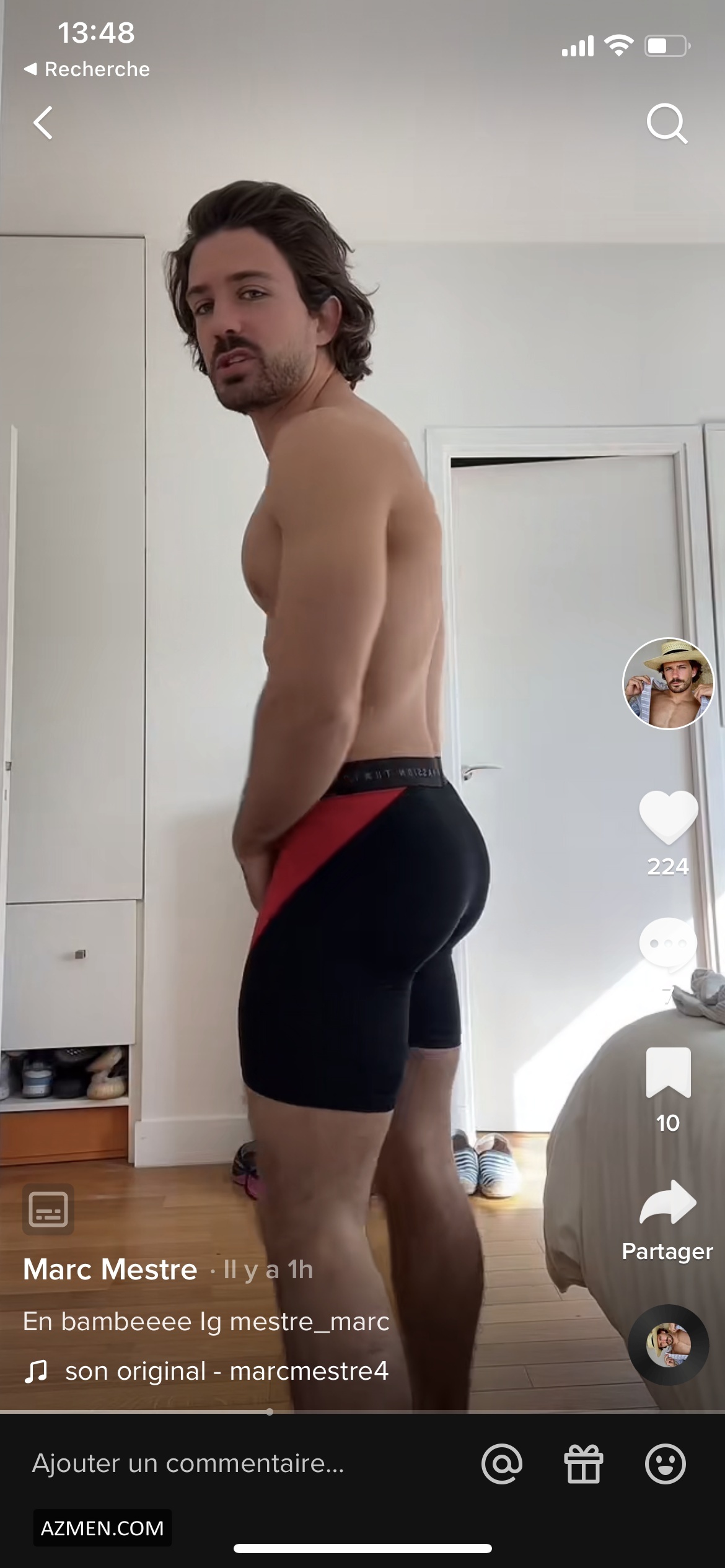Image resolution: width=725 pixels, height=1568 pixels.
Task: Open Marc Mestre's profile avatar
Action: click(x=667, y=683)
